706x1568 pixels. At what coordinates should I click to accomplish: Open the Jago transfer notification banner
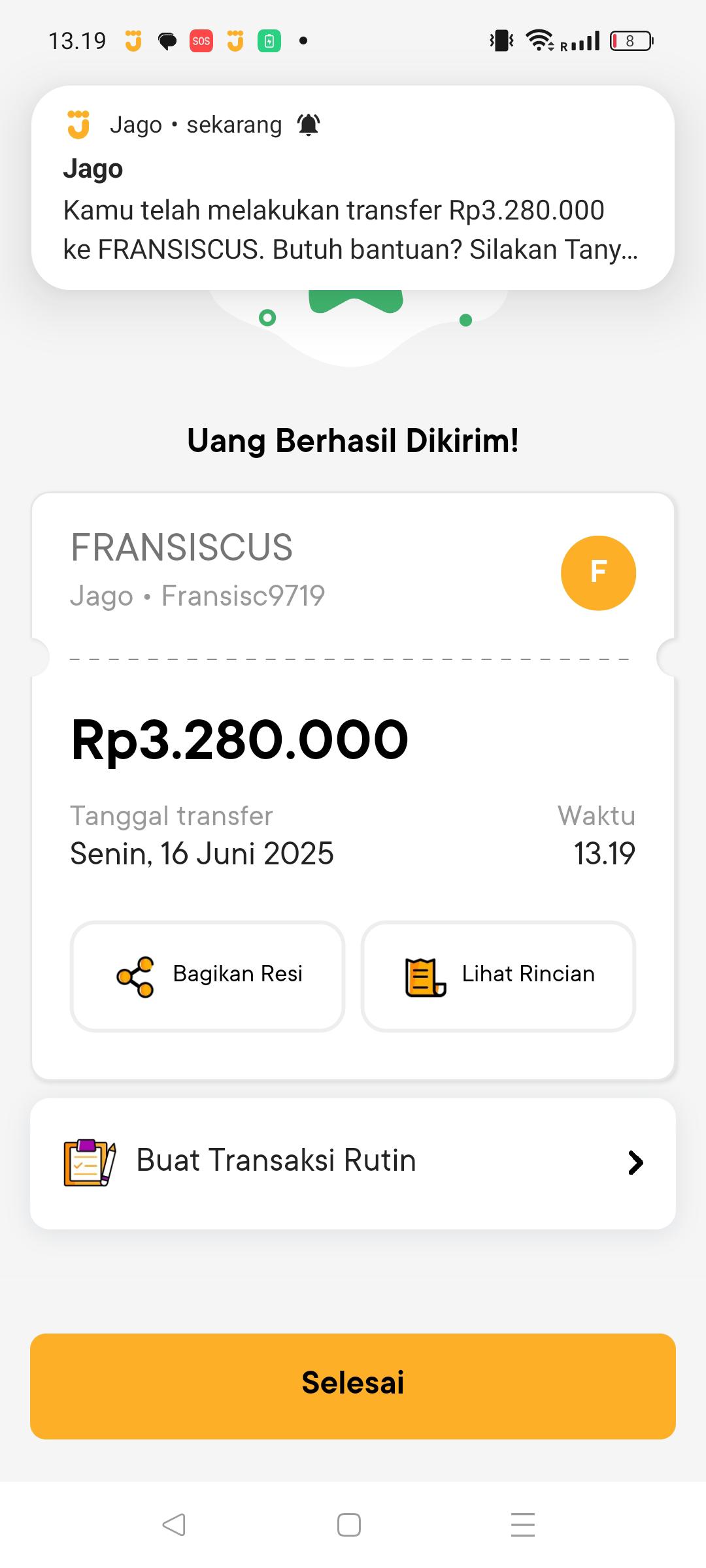[x=353, y=188]
